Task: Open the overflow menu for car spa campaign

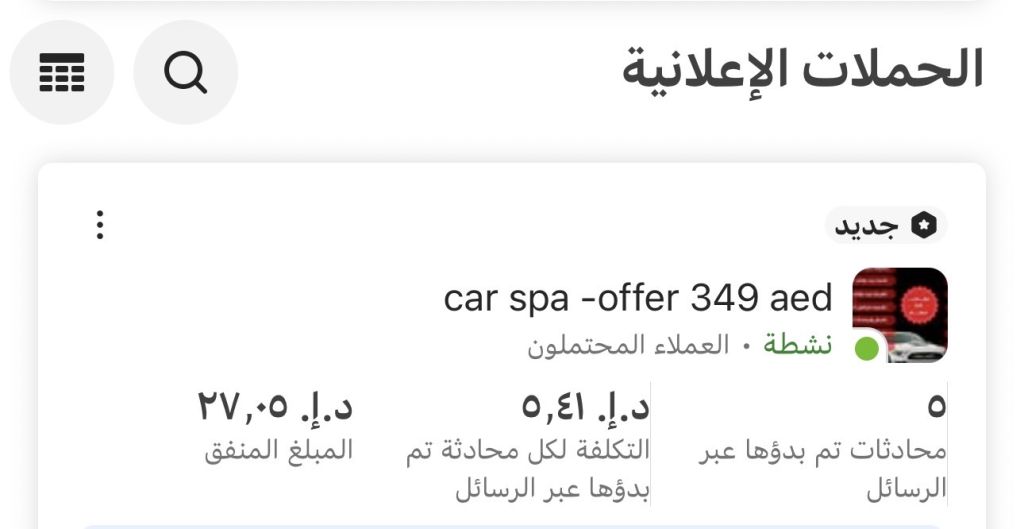Action: point(99,225)
